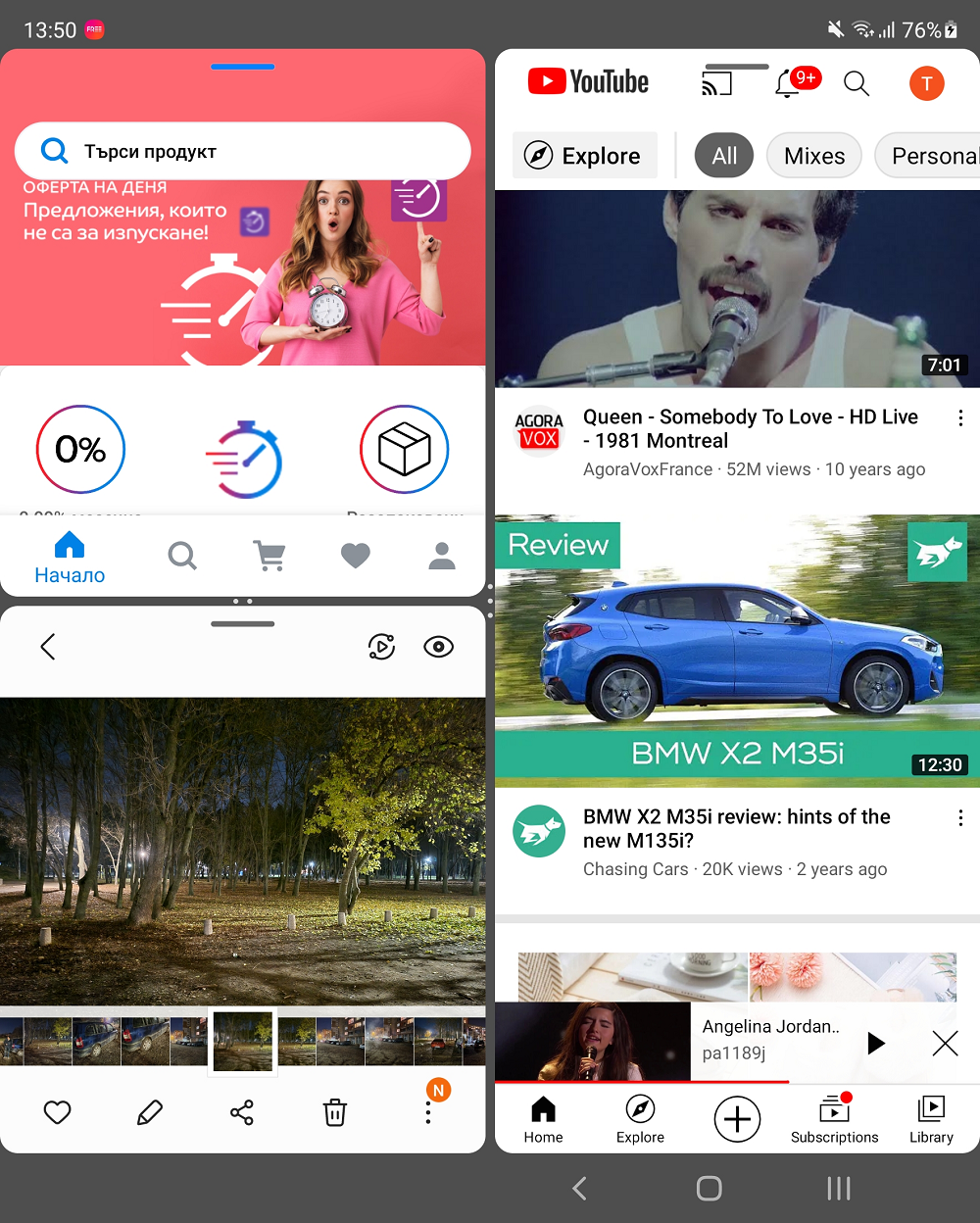This screenshot has width=980, height=1223.
Task: Switch to the Subscriptions tab
Action: coord(835,1119)
